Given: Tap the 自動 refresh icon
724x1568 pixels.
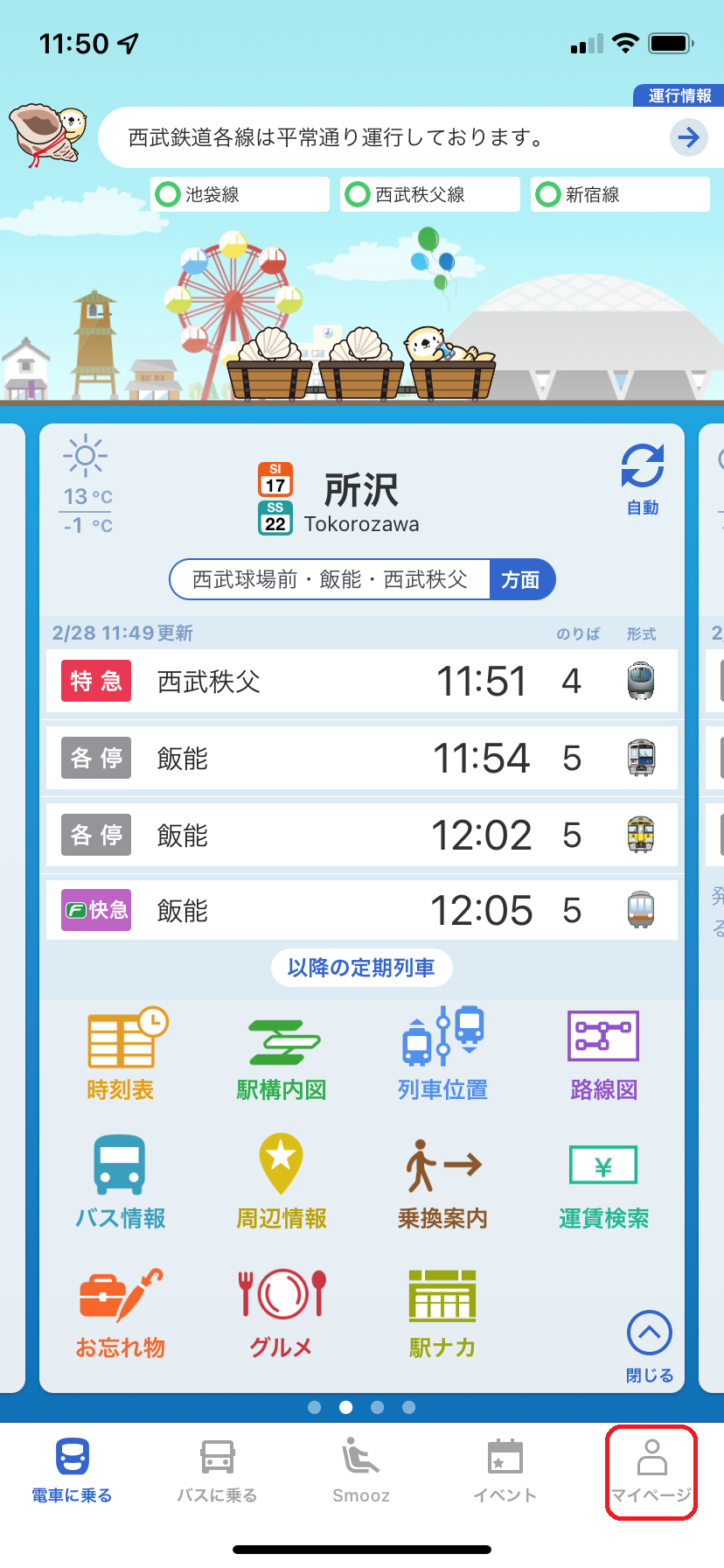Looking at the screenshot, I should click(x=643, y=477).
